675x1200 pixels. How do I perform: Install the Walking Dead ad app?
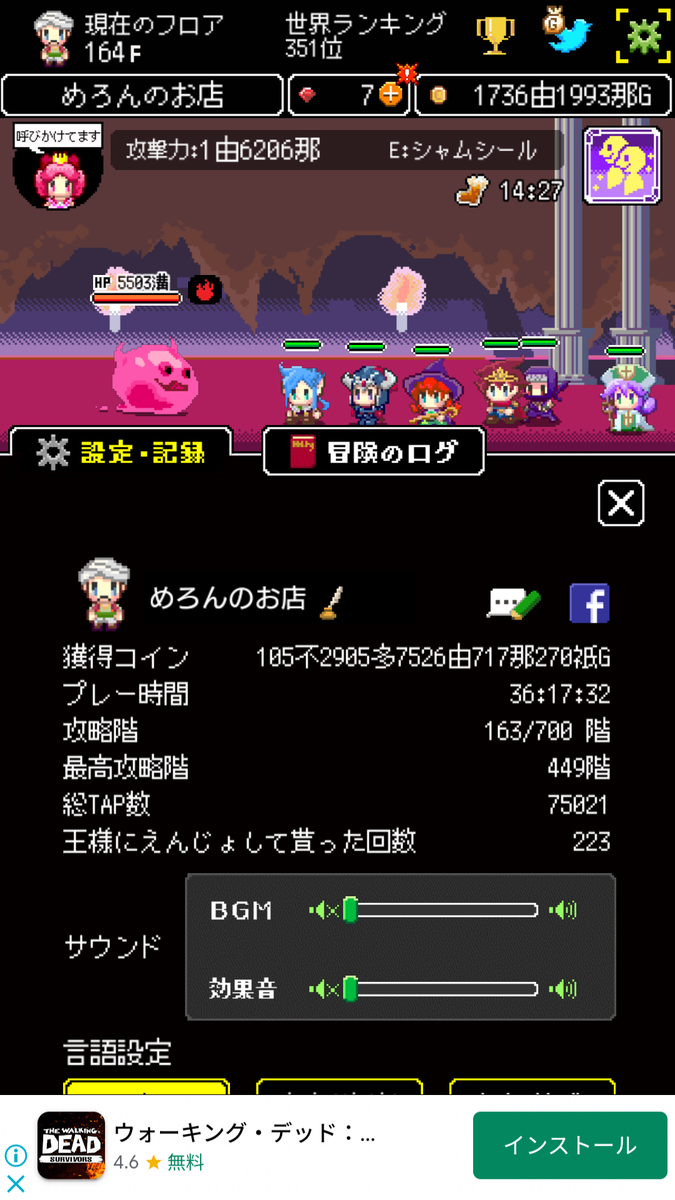click(x=569, y=1145)
